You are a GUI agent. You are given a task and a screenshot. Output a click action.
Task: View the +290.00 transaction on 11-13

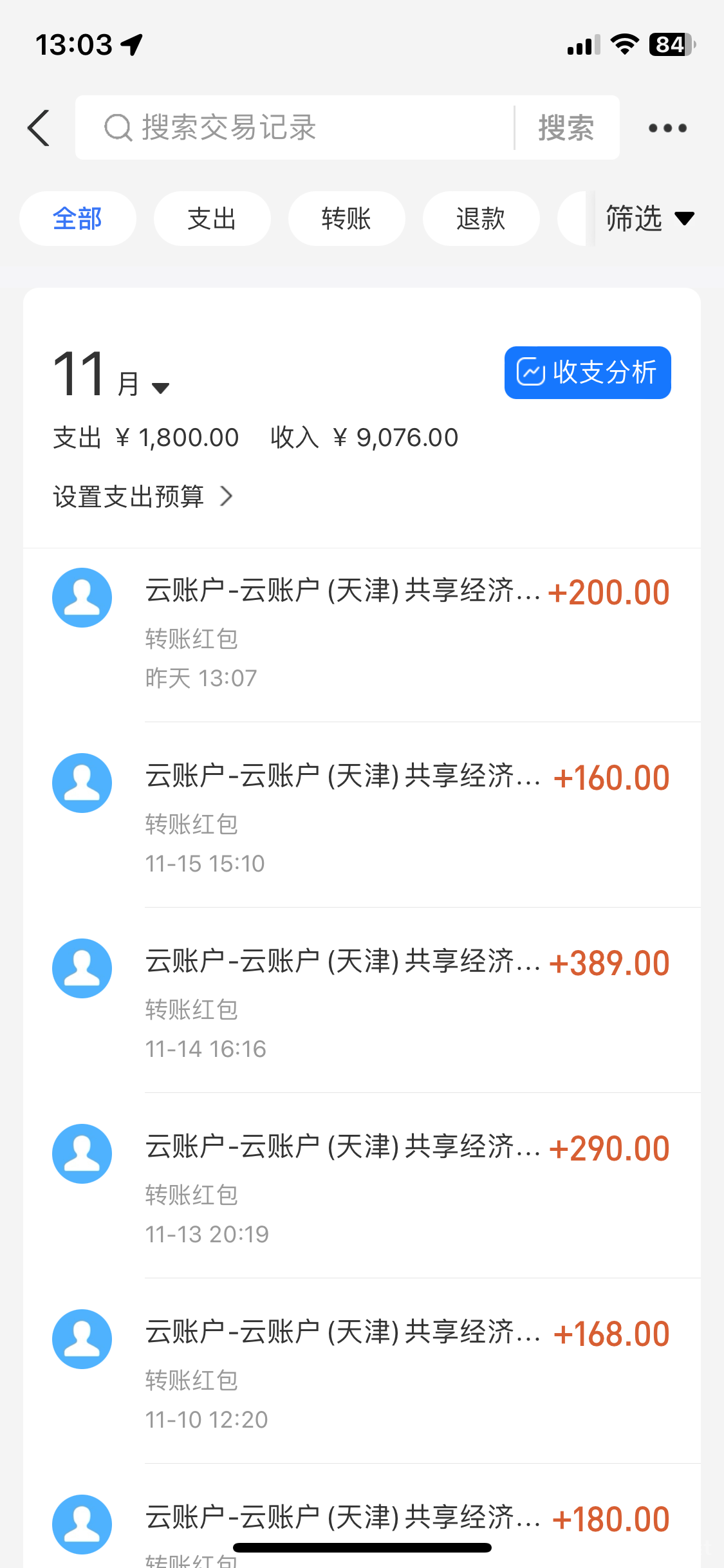[362, 1186]
